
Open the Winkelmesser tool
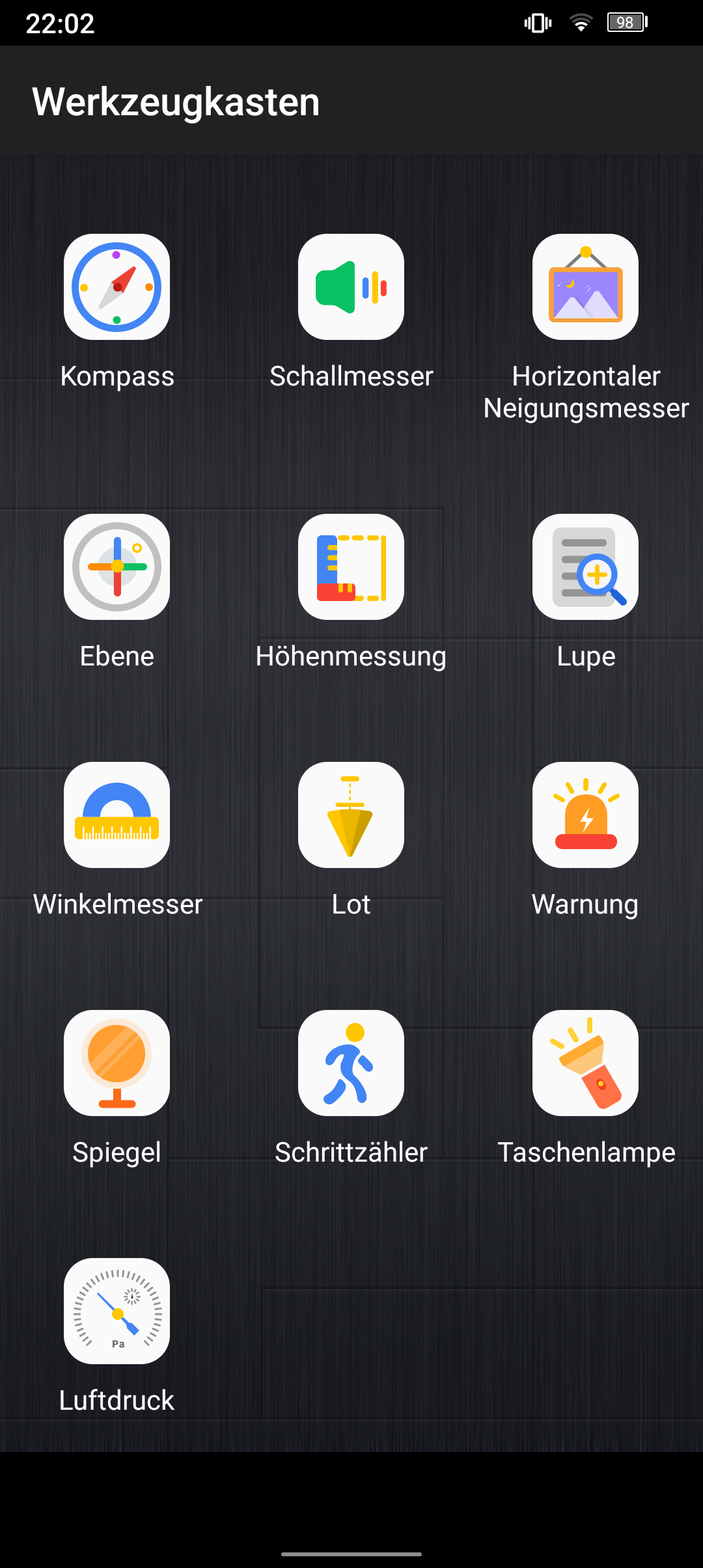pos(117,815)
